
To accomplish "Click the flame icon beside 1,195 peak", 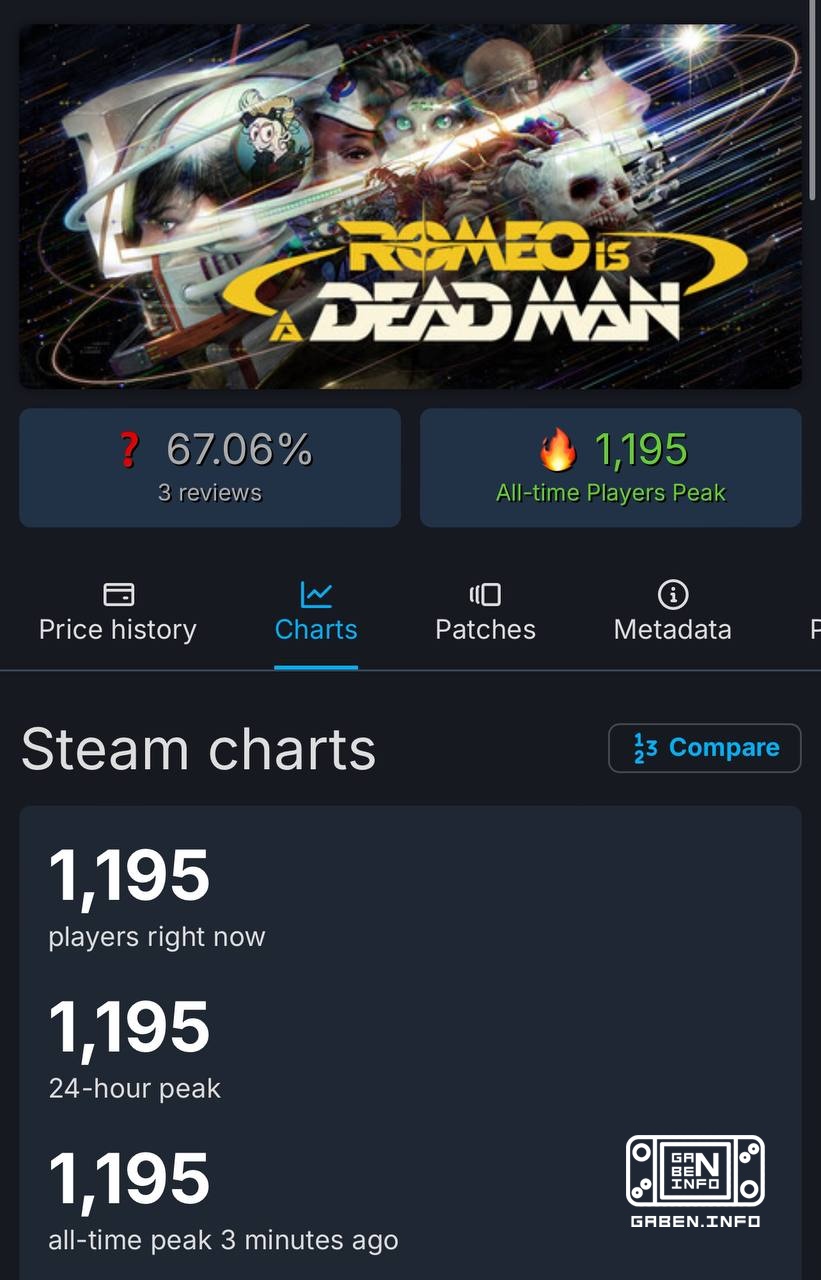I will 560,452.
